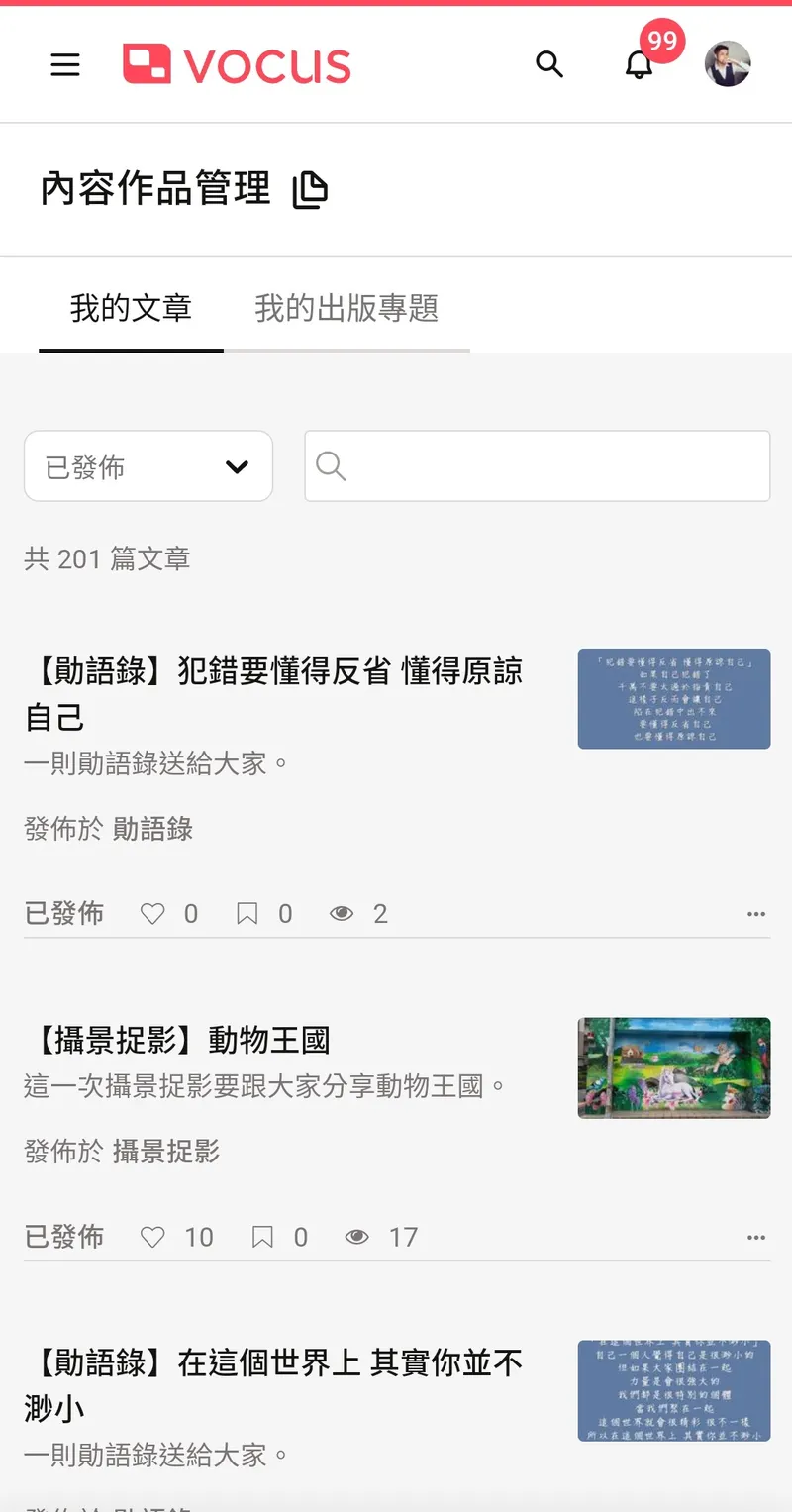The width and height of the screenshot is (792, 1512).
Task: Open the notifications bell
Action: coord(640,65)
